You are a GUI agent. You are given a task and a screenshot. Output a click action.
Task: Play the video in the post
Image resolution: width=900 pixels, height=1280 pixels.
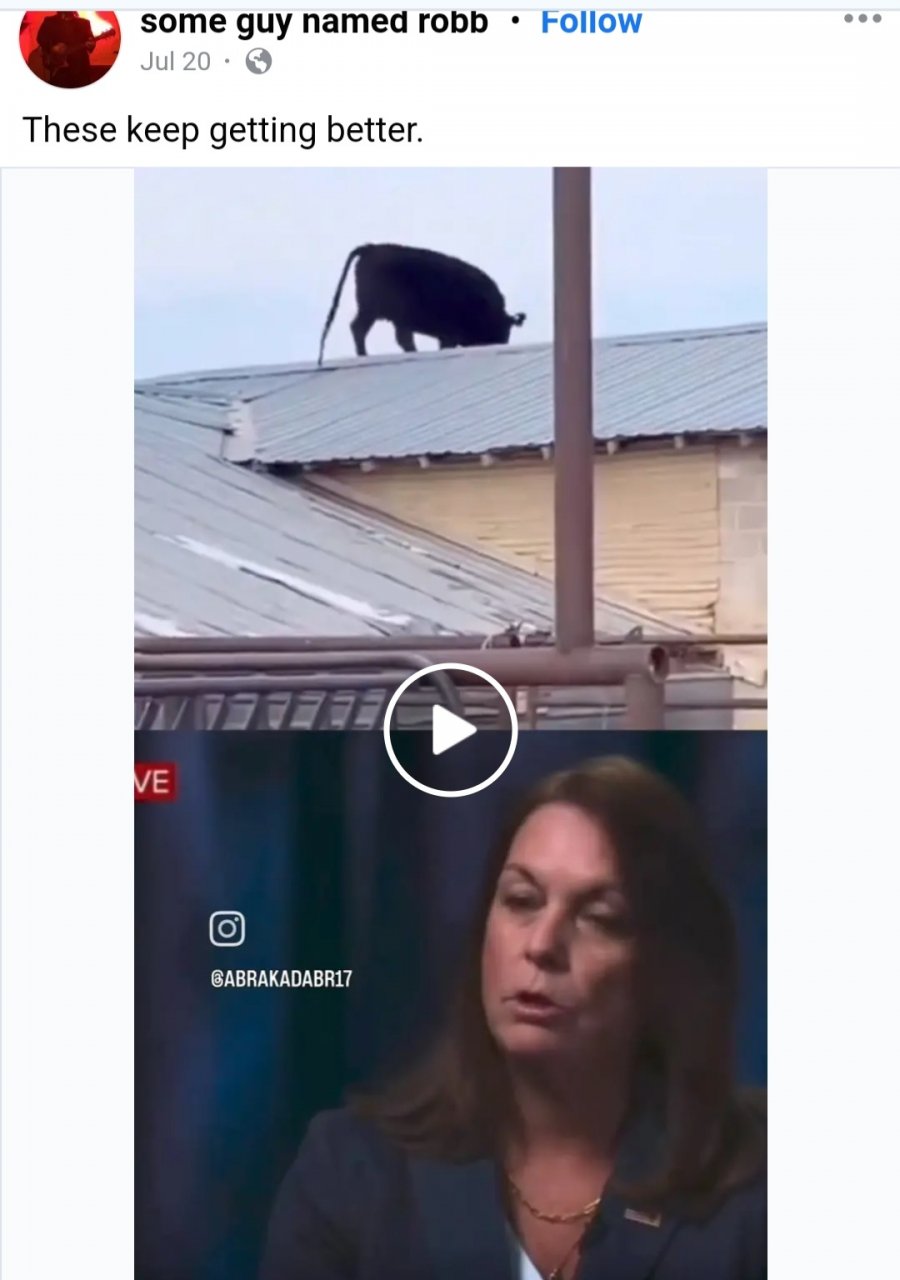[450, 731]
